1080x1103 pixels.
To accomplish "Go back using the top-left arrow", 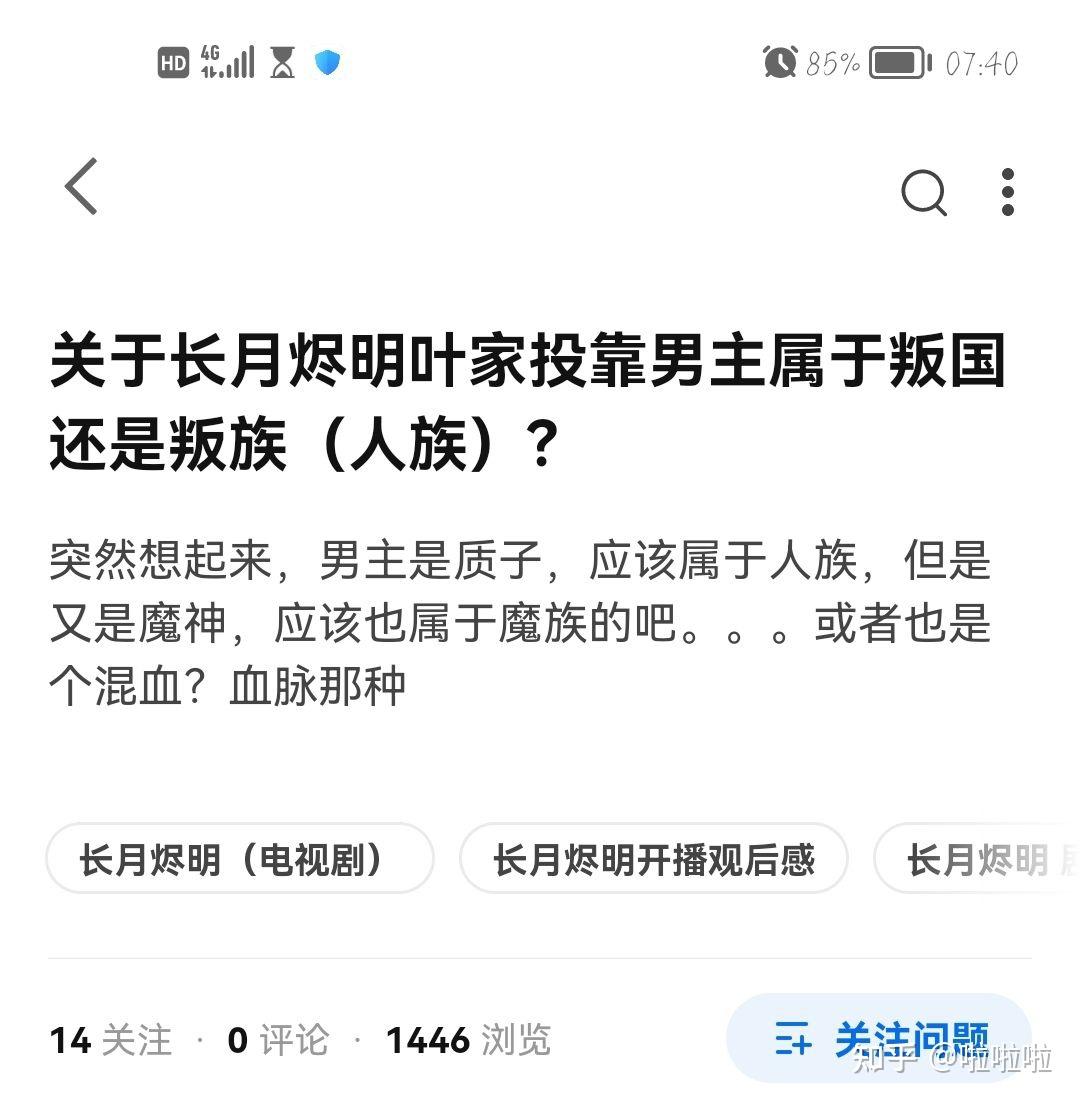I will (x=82, y=187).
